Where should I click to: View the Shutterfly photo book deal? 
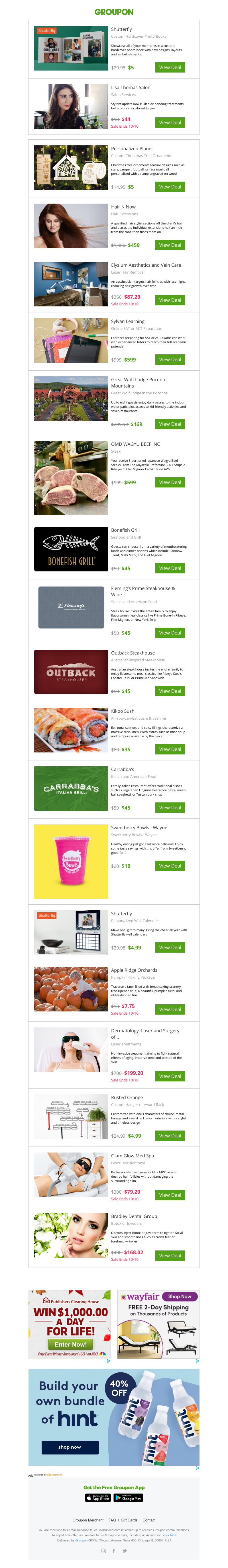[170, 68]
